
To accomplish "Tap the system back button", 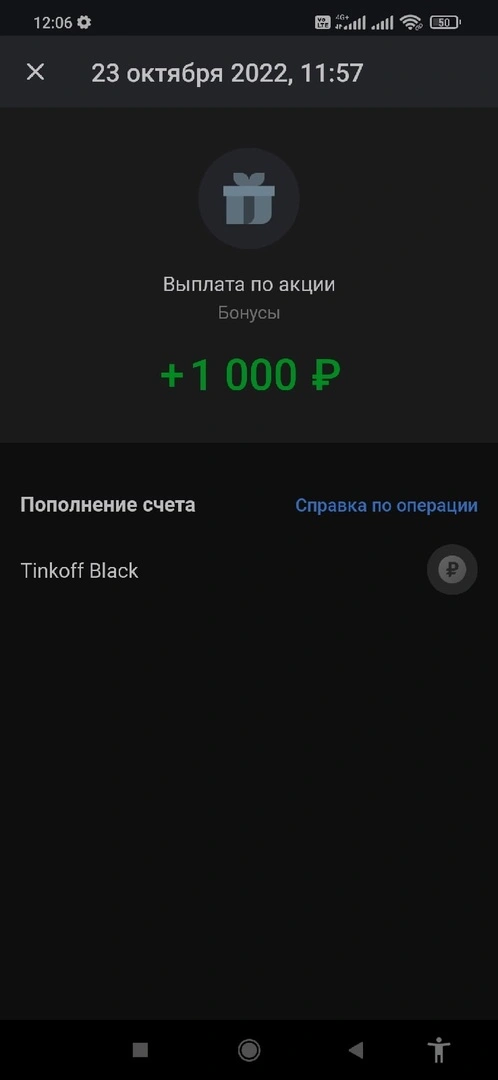I will 355,1050.
